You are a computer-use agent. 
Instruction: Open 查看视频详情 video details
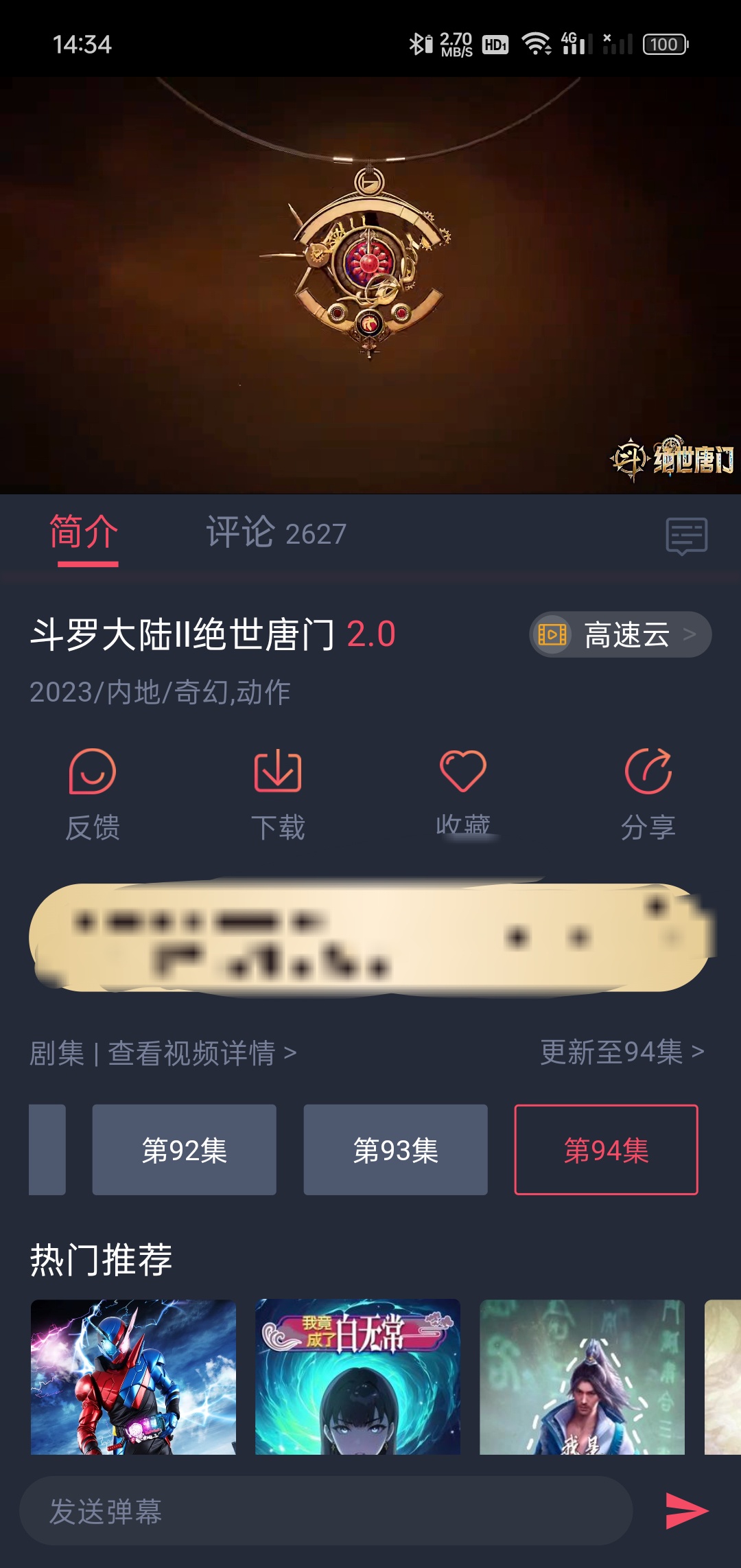tap(201, 1053)
